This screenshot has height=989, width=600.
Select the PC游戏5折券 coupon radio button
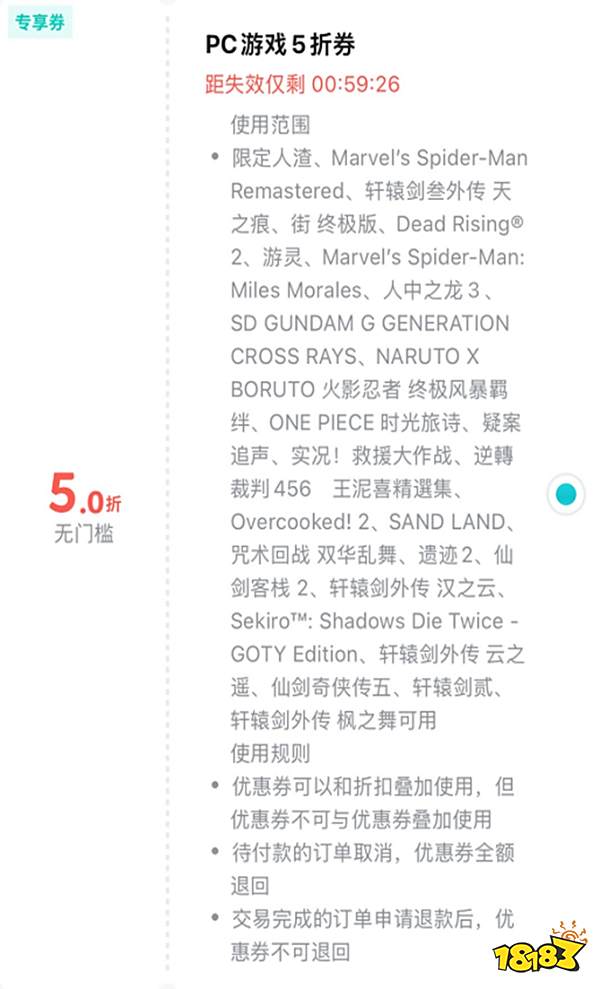pos(566,494)
